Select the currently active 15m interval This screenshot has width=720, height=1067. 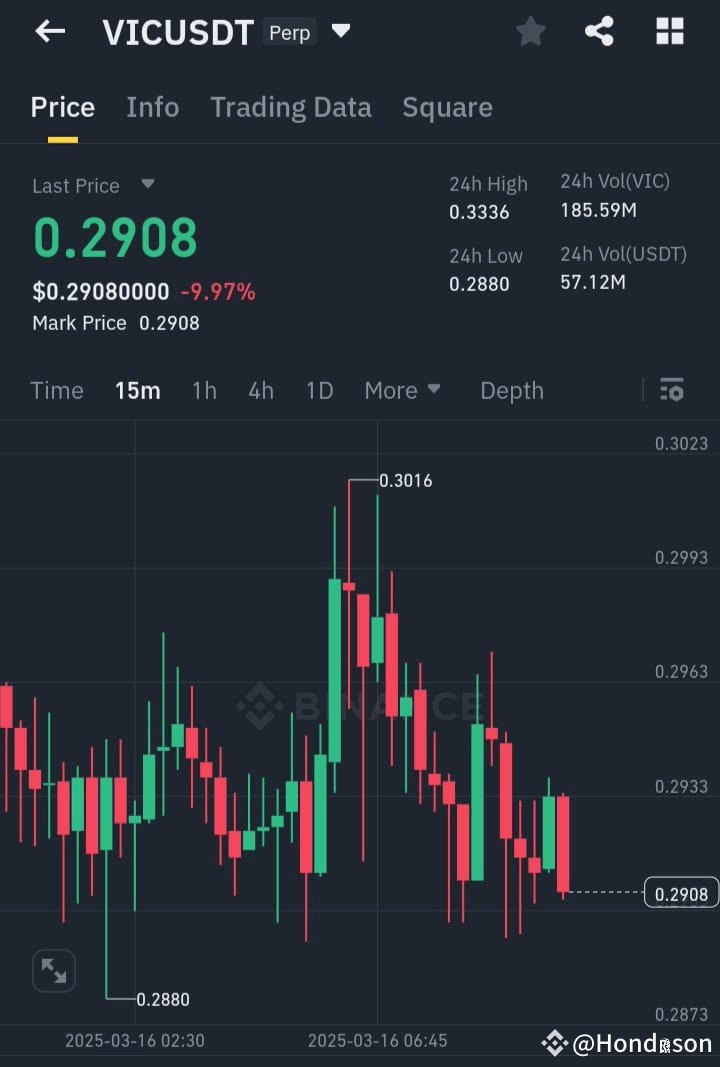pyautogui.click(x=138, y=390)
